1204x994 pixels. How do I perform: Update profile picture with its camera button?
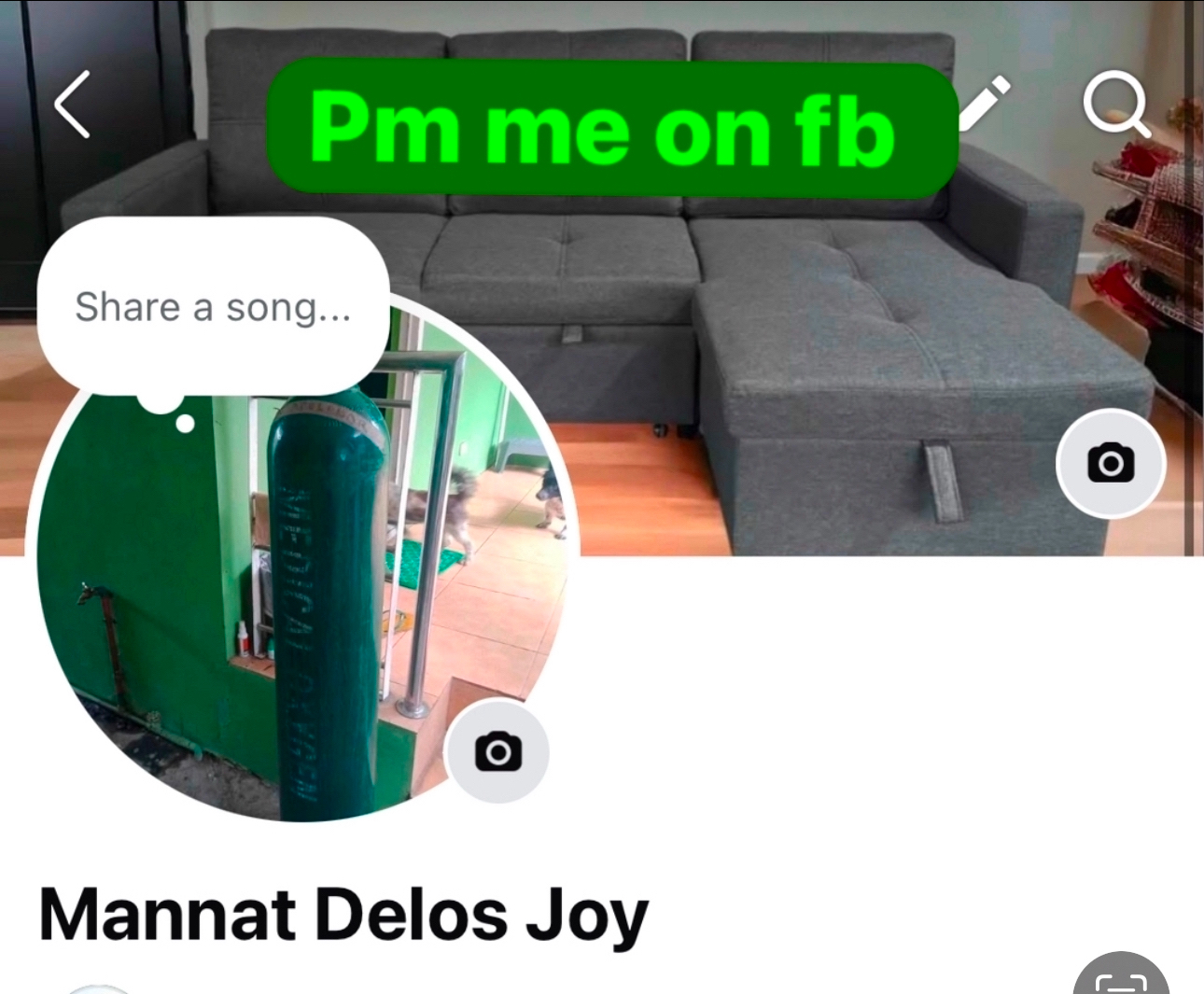pos(497,751)
